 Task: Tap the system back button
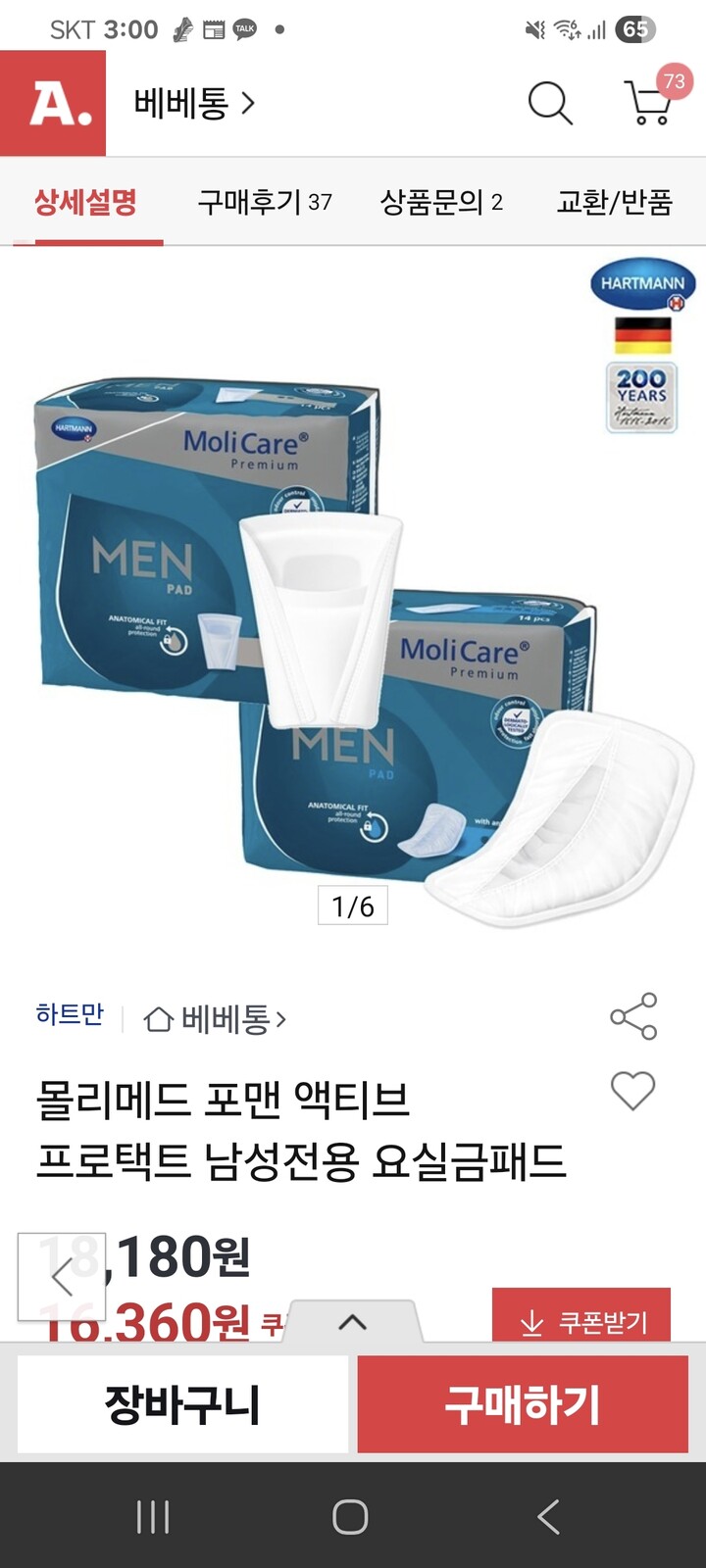549,1516
